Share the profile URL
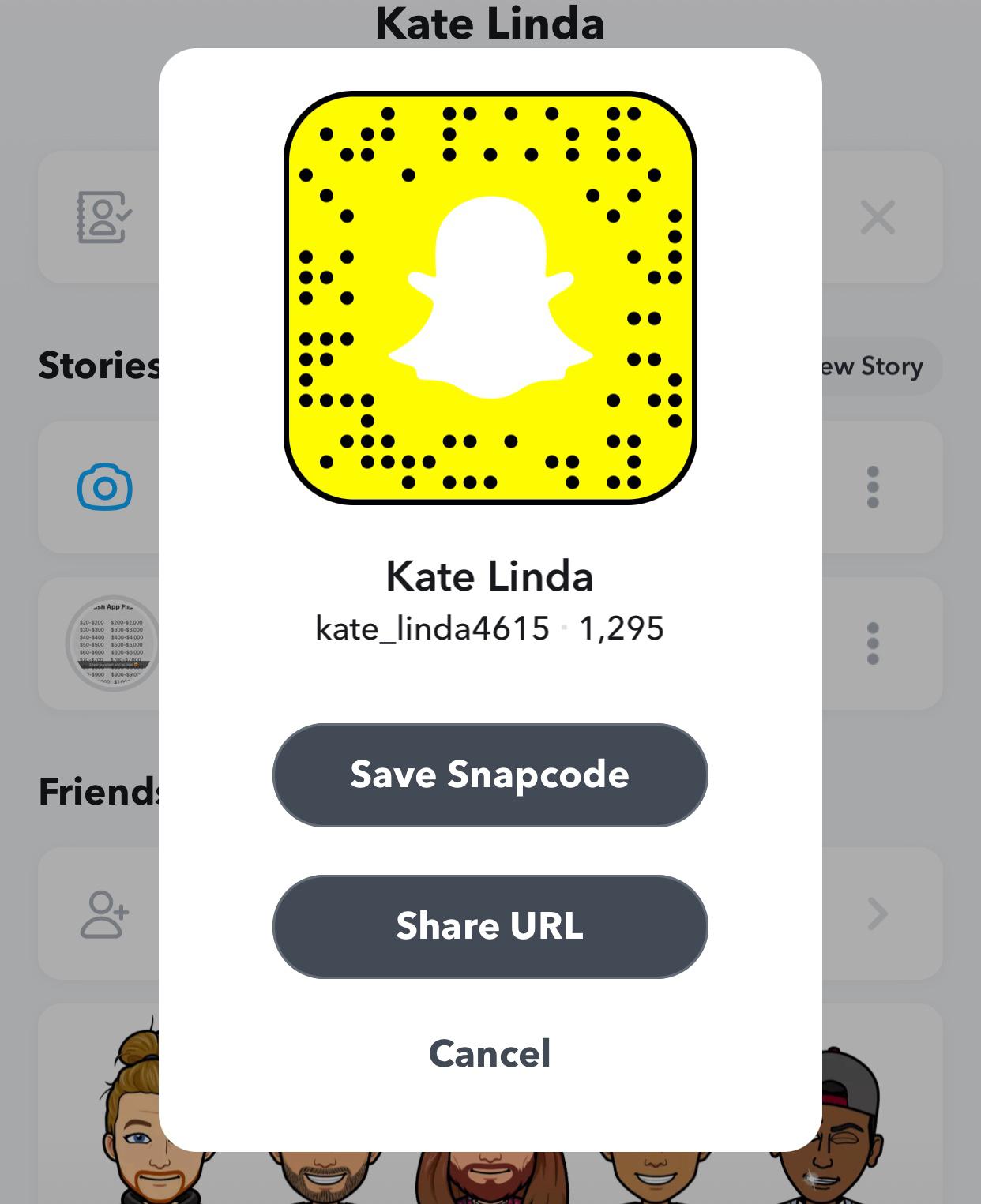 coord(490,926)
